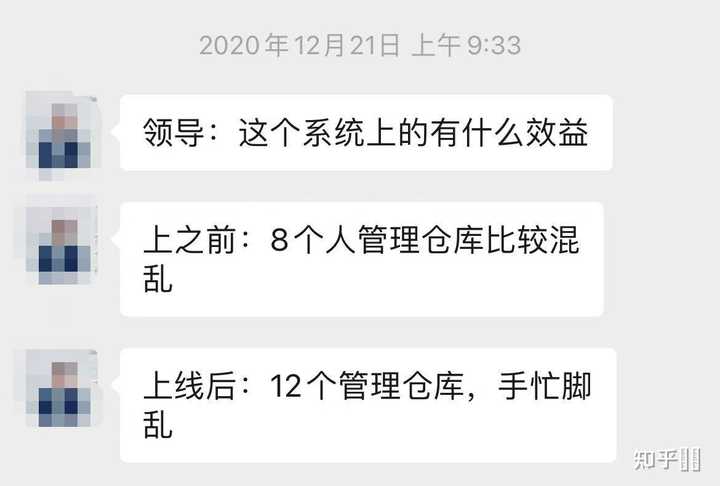View profile from avatar beside "上线后：12个" message
This screenshot has width=720, height=486.
pos(62,388)
